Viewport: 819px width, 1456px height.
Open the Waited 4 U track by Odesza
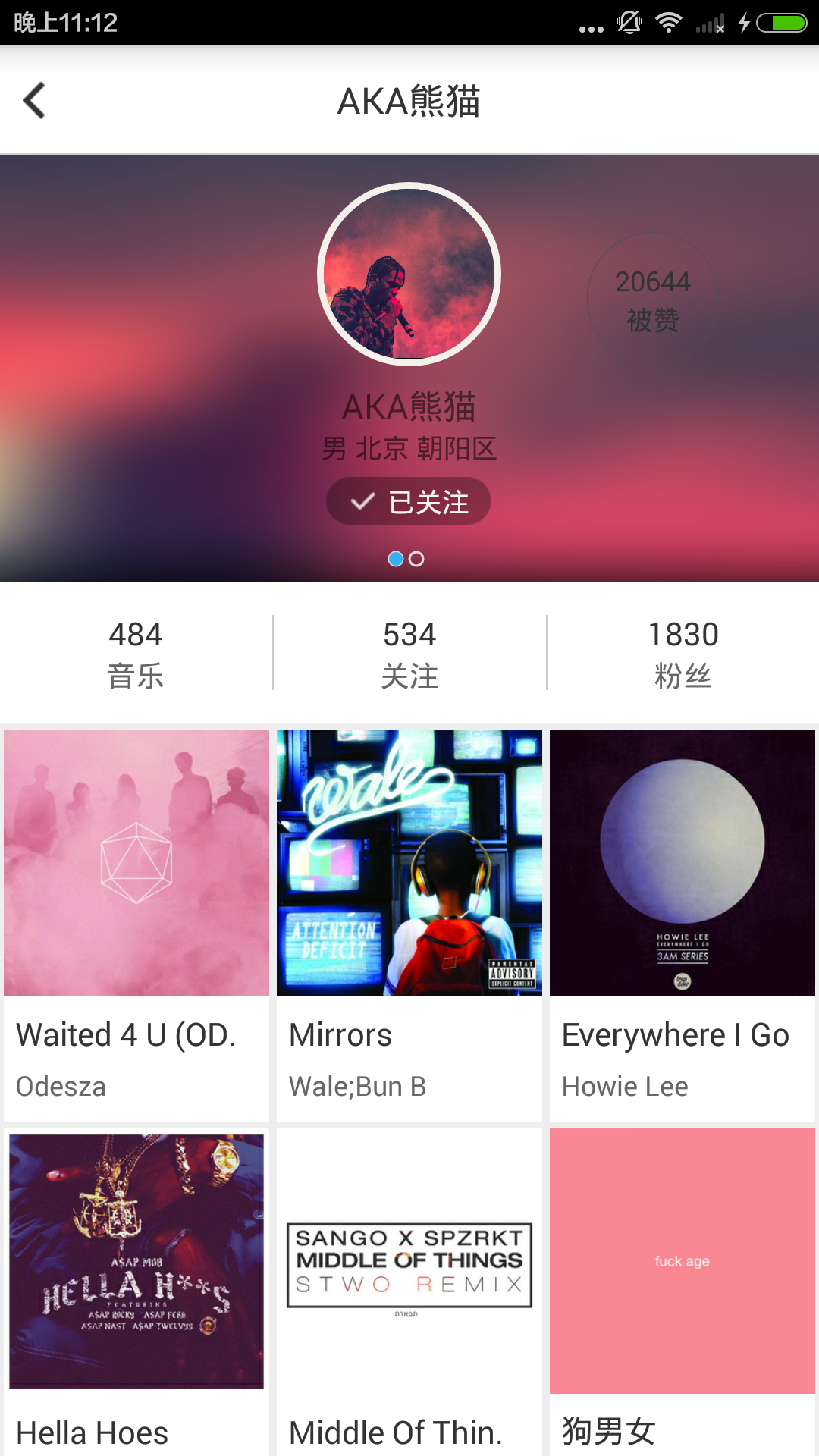click(x=136, y=924)
